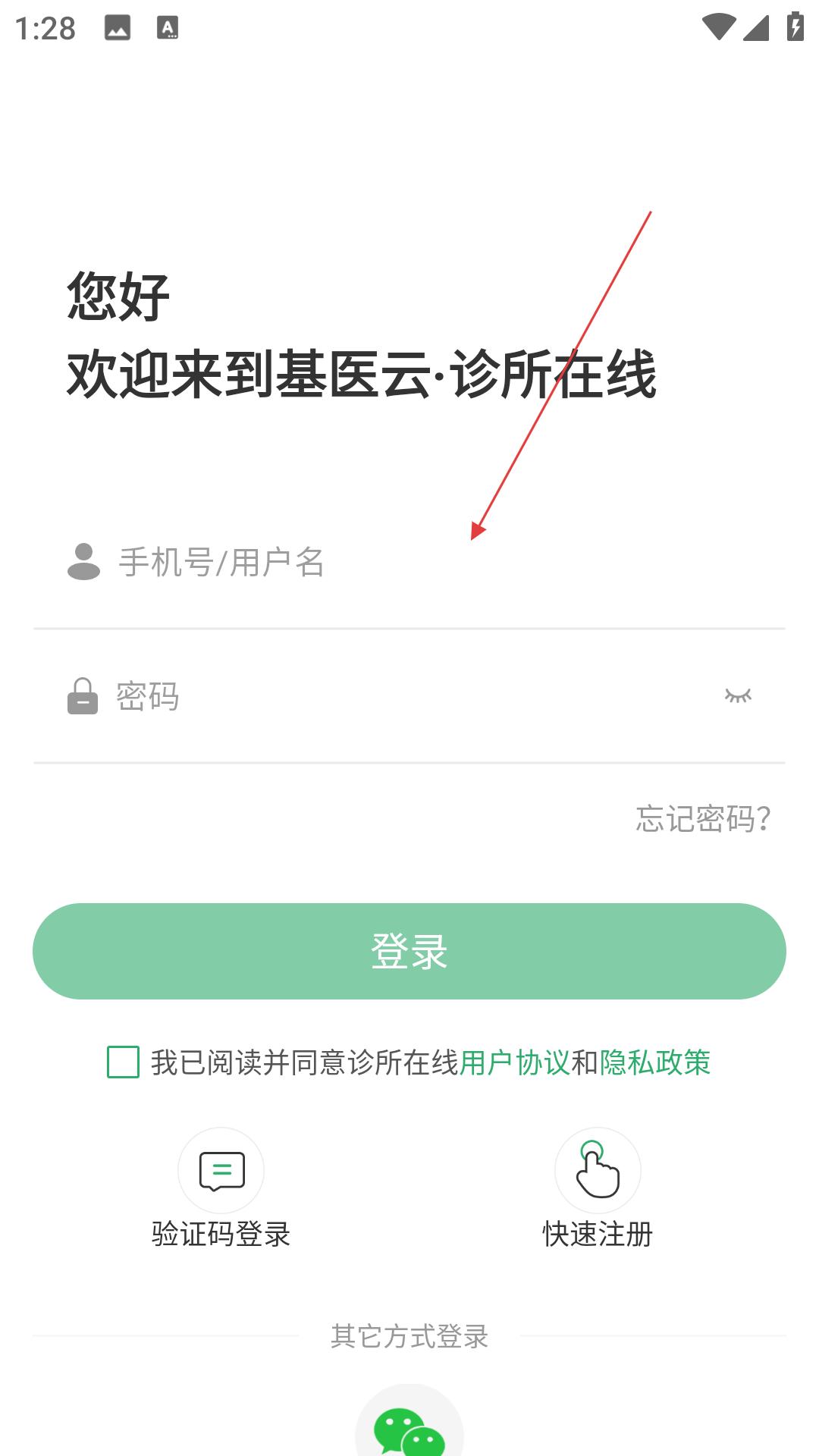The image size is (819, 1456).
Task: Tap the green 登录 login button
Action: point(409,951)
